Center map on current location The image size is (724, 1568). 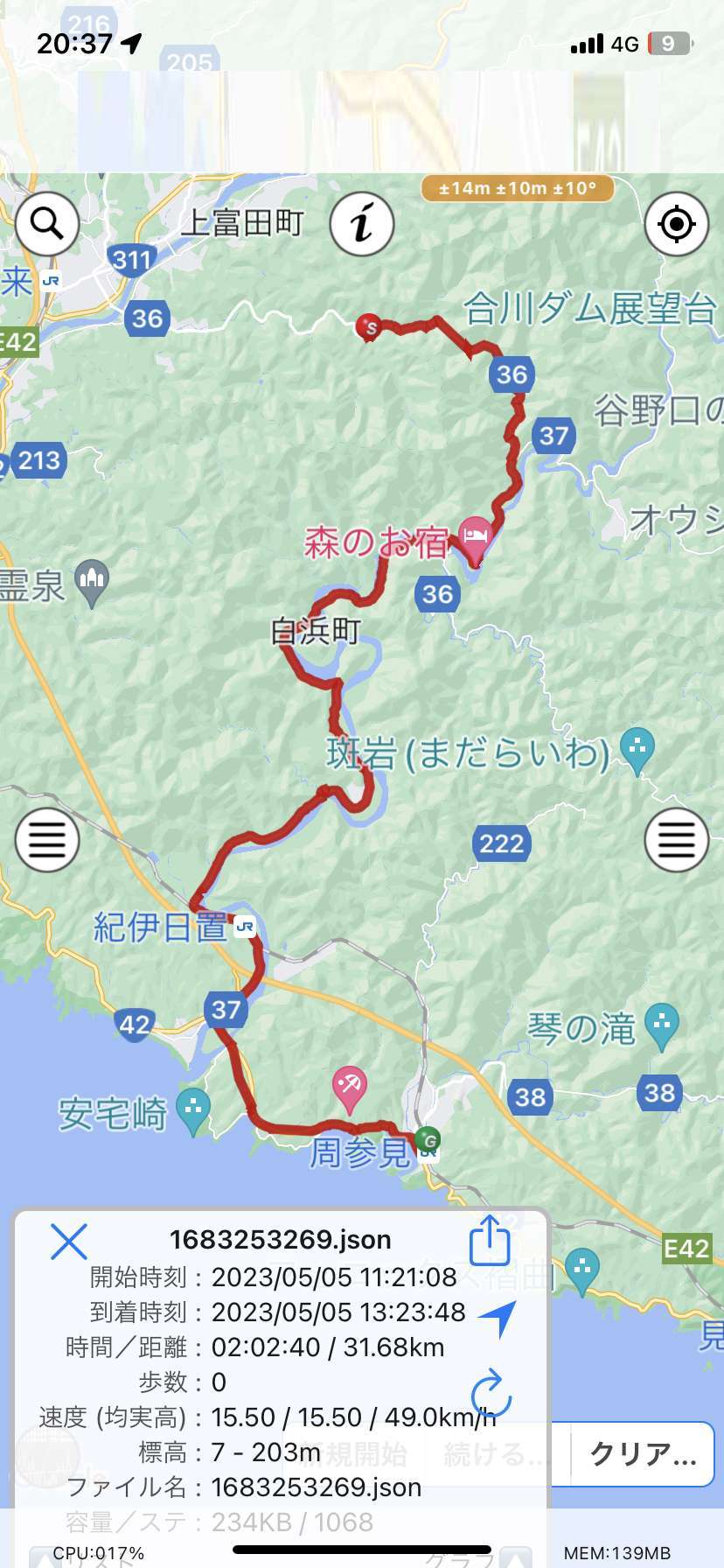(677, 224)
